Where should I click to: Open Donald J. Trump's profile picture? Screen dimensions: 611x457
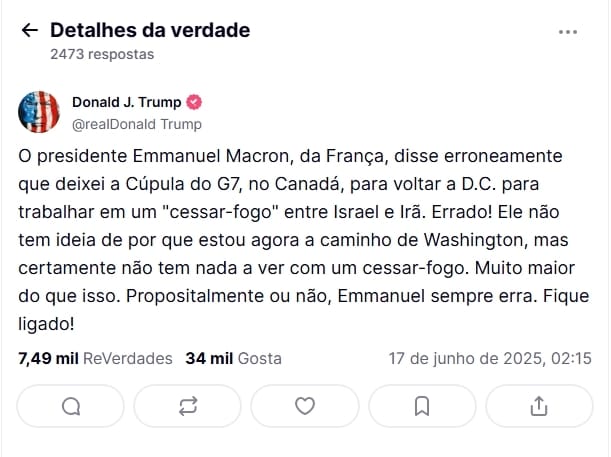point(39,111)
